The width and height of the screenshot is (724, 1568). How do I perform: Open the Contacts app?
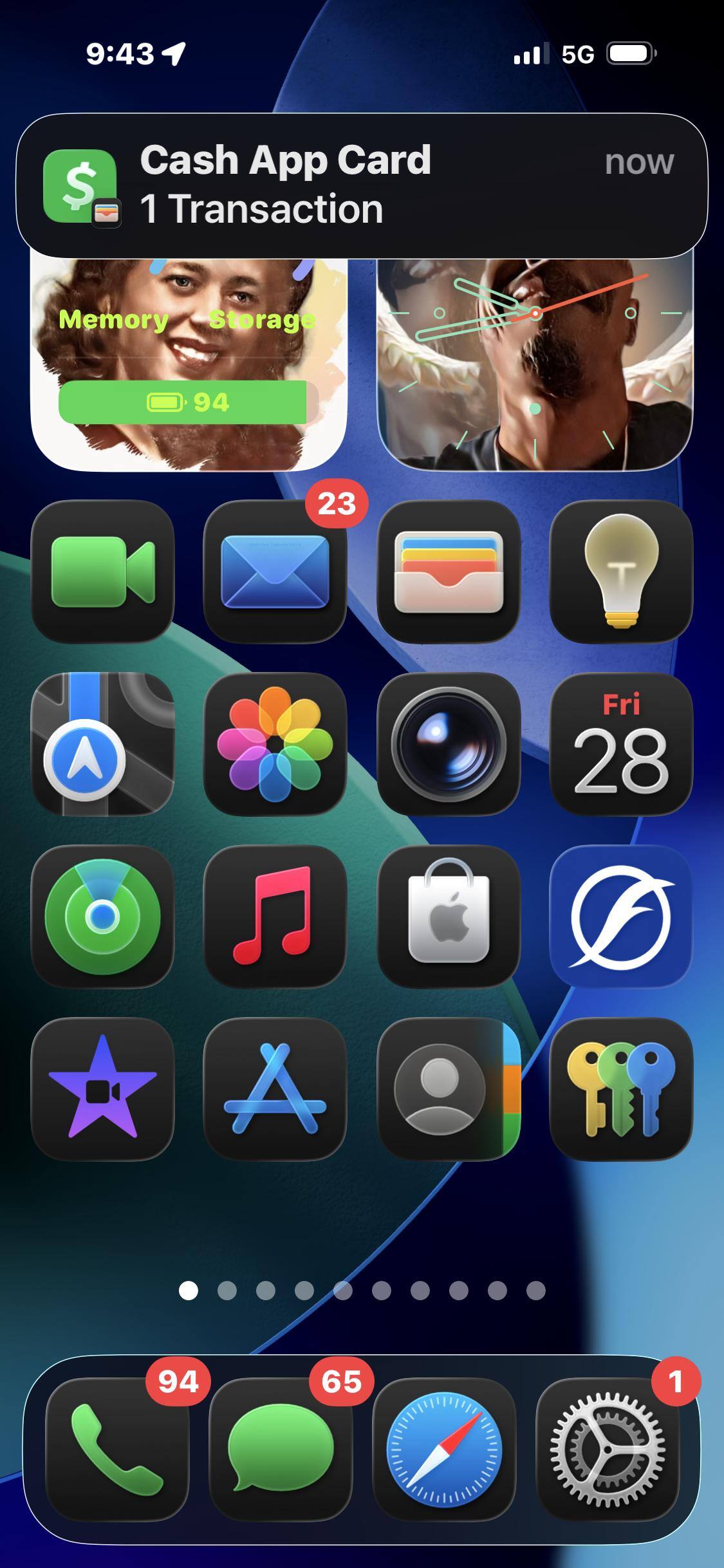tap(448, 1089)
